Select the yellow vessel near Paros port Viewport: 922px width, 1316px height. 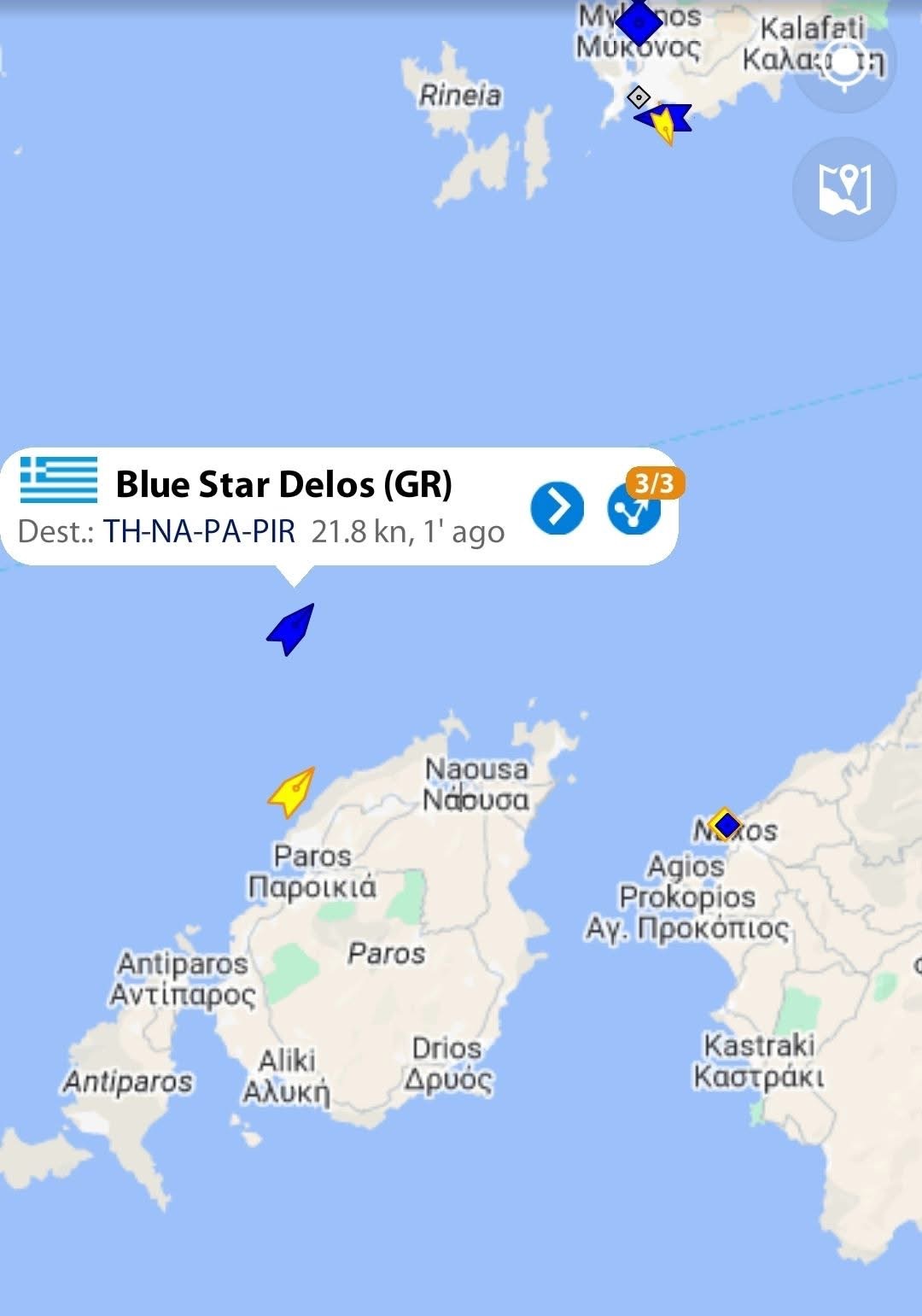point(292,793)
